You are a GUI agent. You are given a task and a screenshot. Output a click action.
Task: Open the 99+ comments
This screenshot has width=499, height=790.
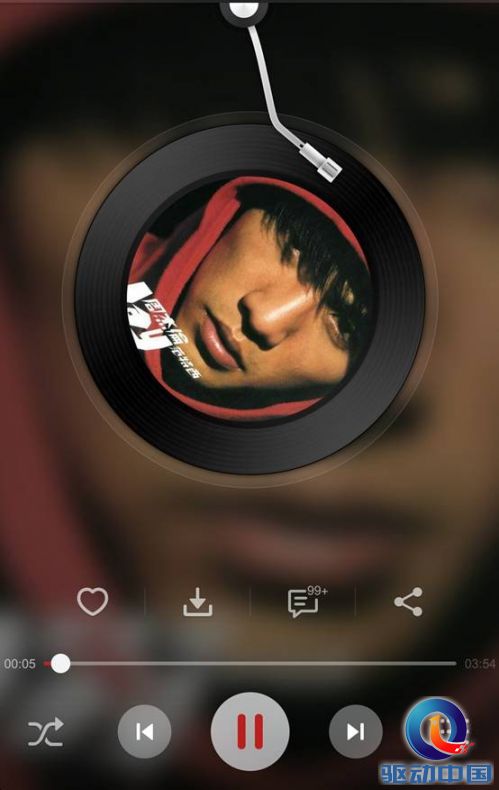pyautogui.click(x=307, y=601)
